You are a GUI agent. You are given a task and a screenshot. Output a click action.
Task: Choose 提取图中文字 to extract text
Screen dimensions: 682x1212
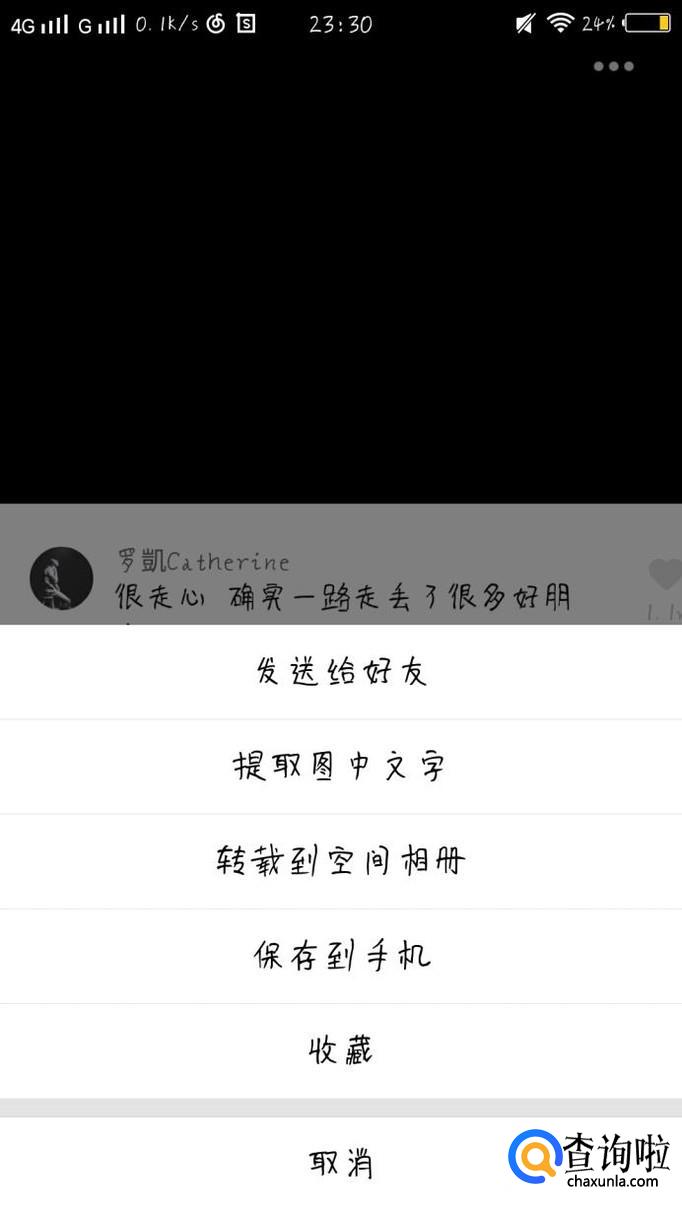click(x=341, y=767)
